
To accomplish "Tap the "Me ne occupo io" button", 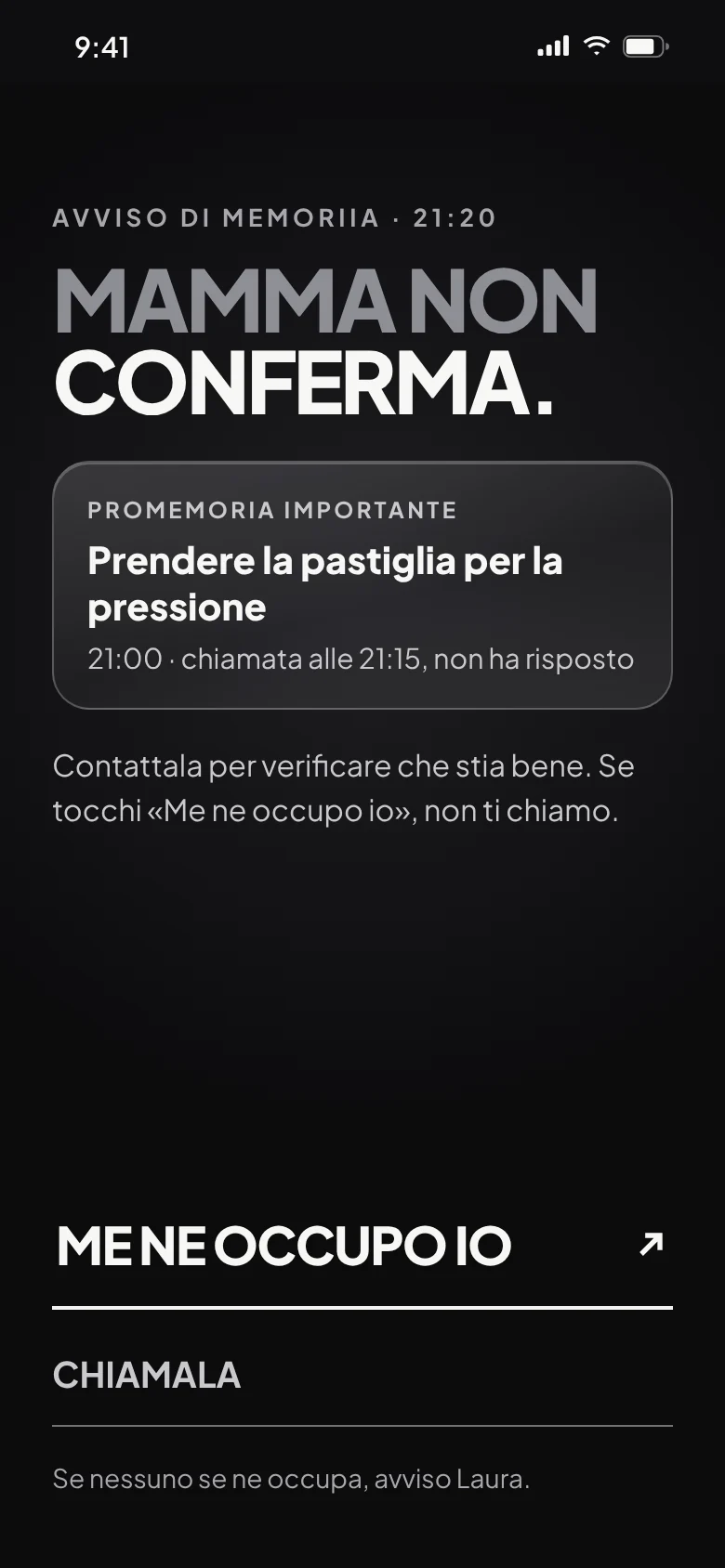I will click(362, 1247).
